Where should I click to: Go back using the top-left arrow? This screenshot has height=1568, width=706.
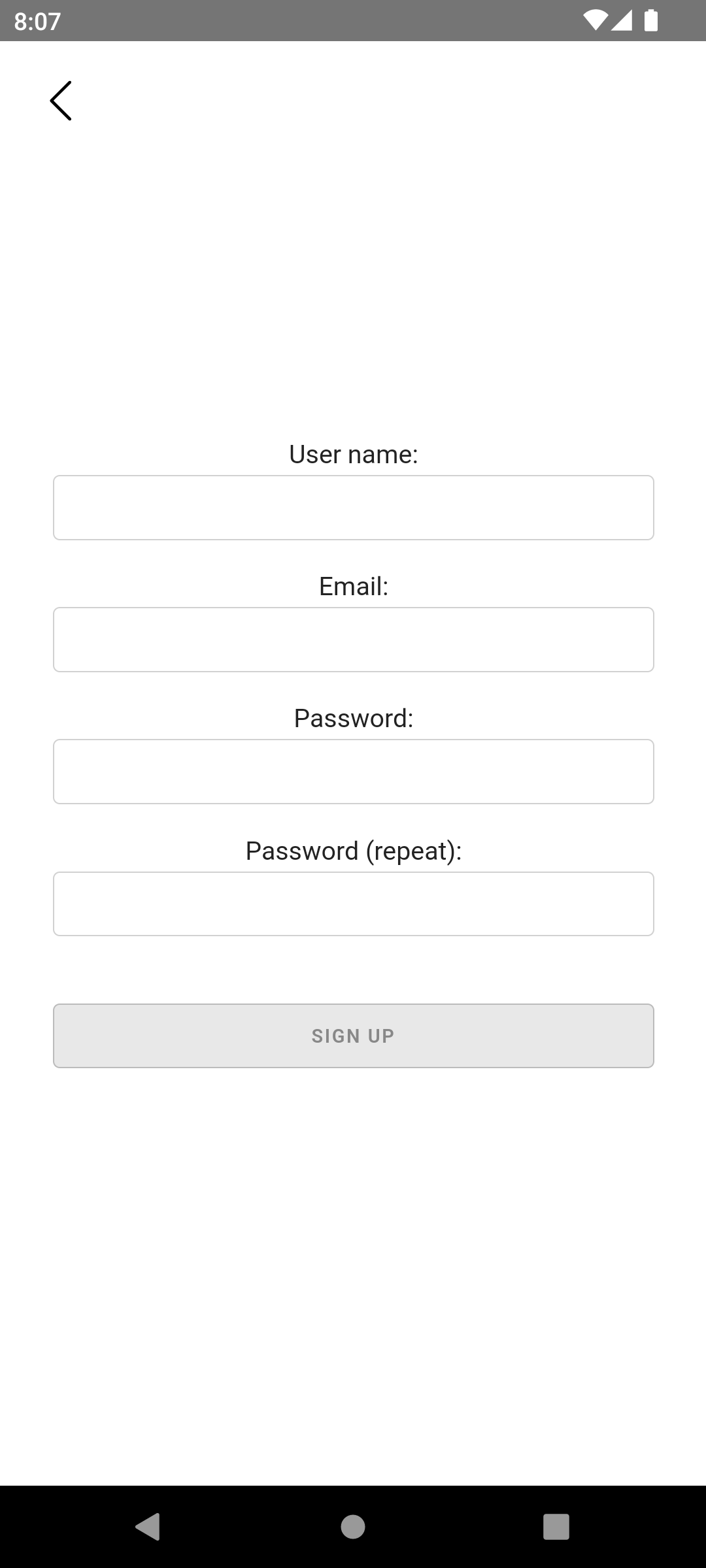(x=61, y=101)
